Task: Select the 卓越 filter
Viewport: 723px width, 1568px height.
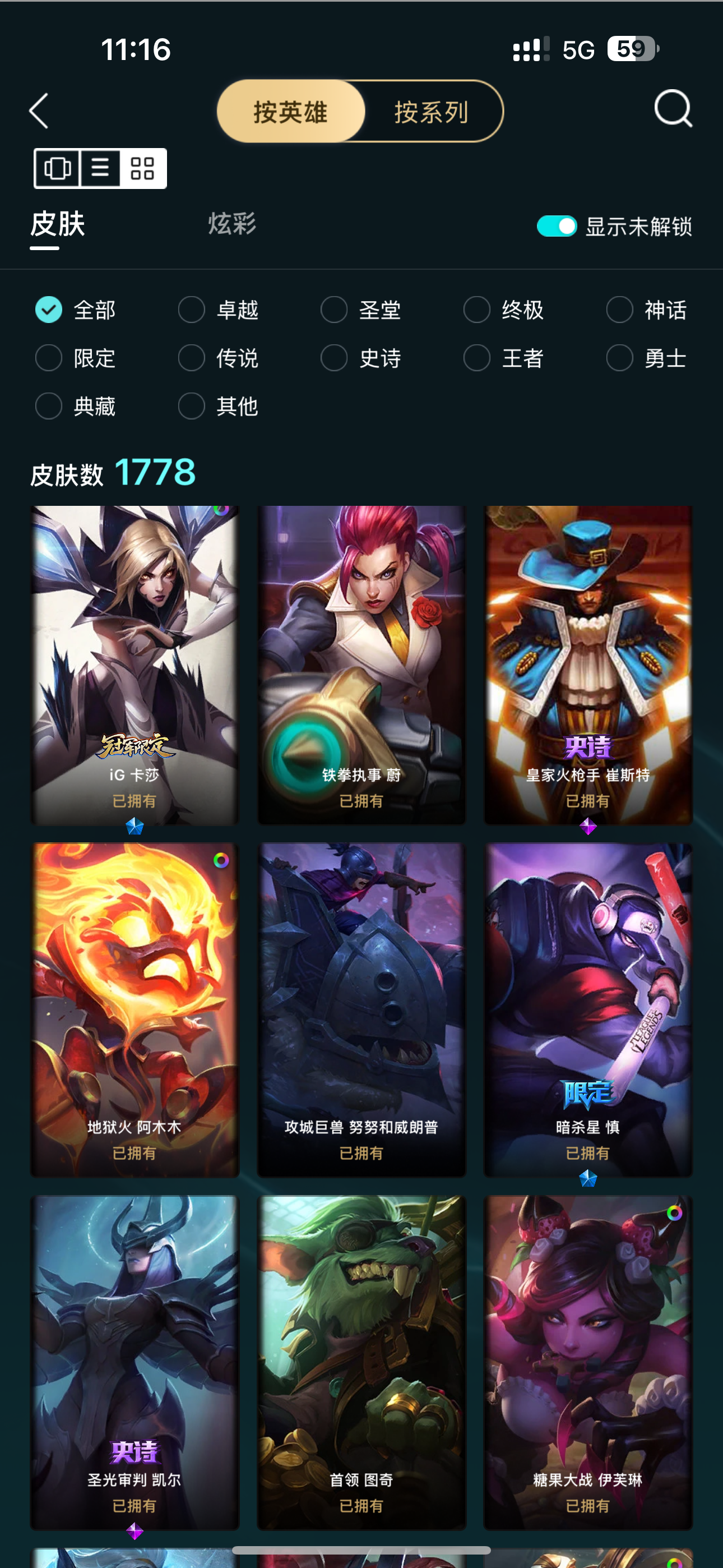Action: click(x=219, y=310)
